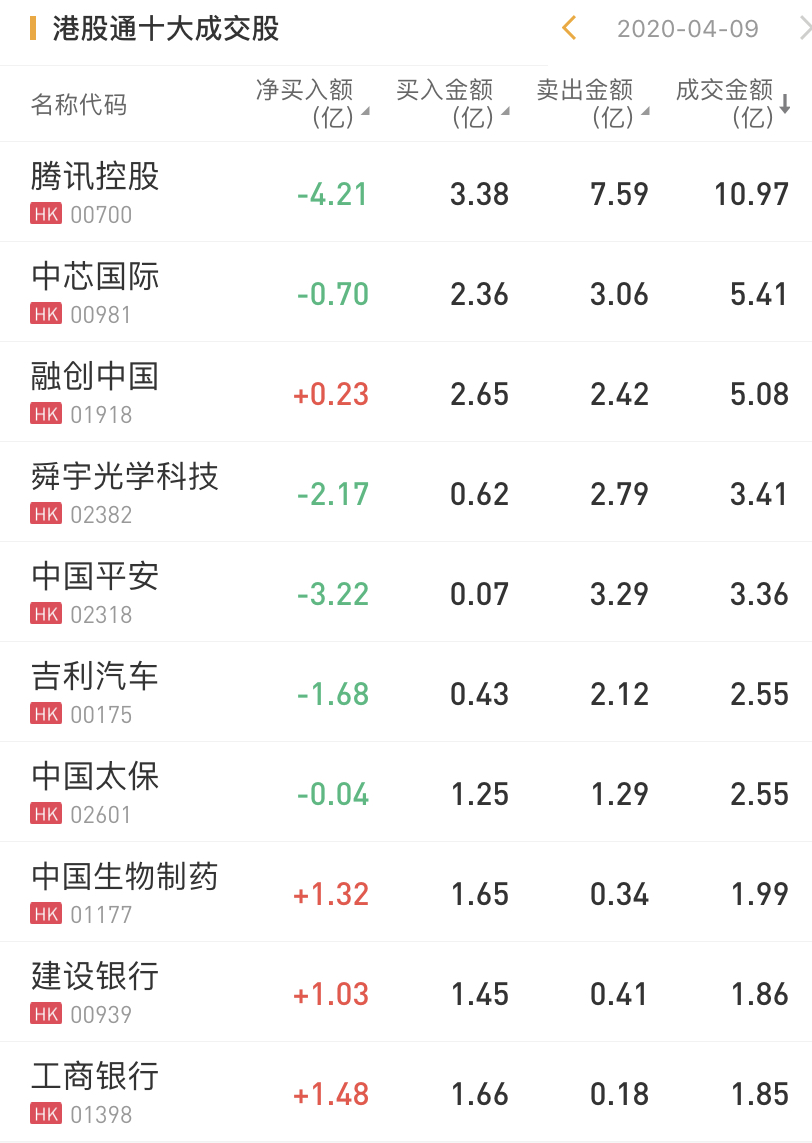812x1143 pixels.
Task: Open the 2020-04-09 date picker
Action: coord(688,28)
